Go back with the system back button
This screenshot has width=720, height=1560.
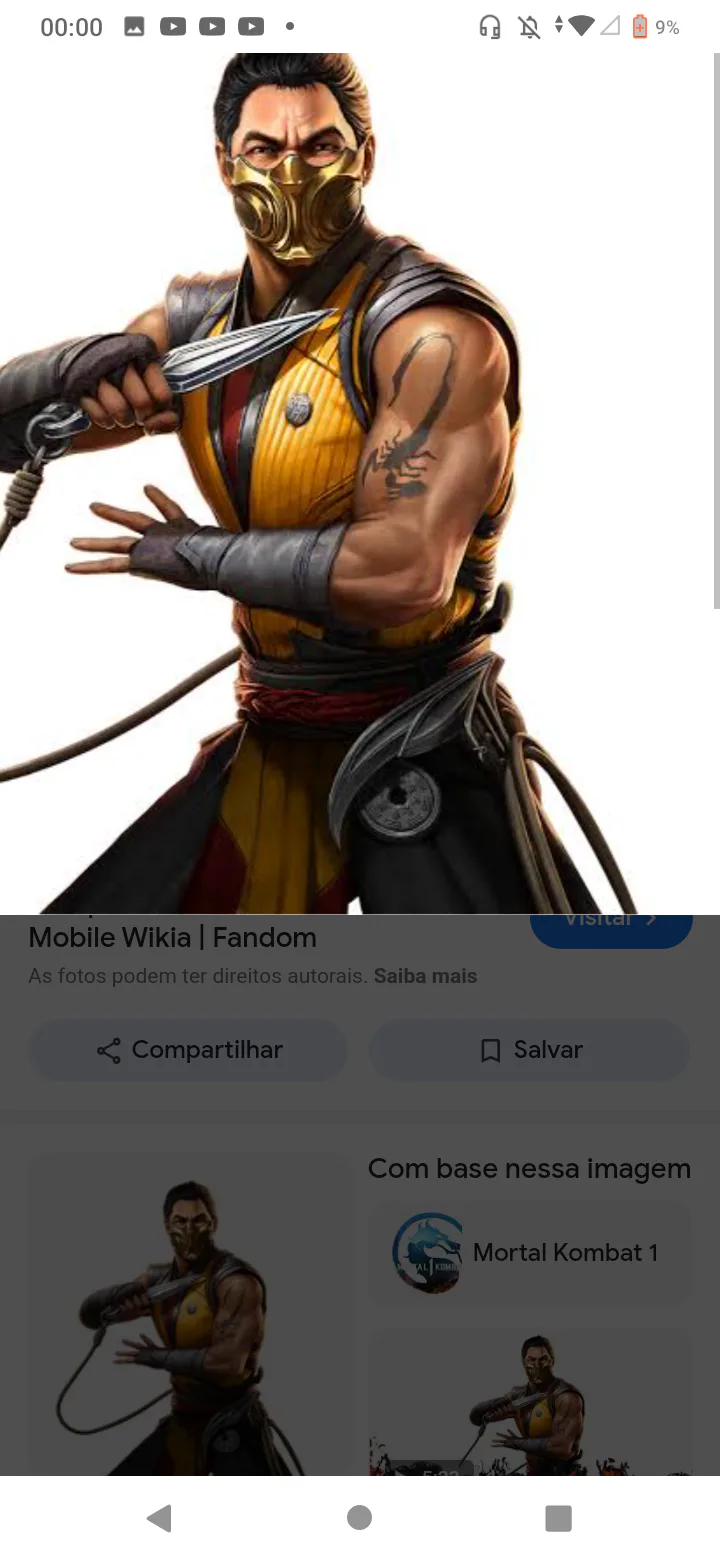click(159, 1518)
